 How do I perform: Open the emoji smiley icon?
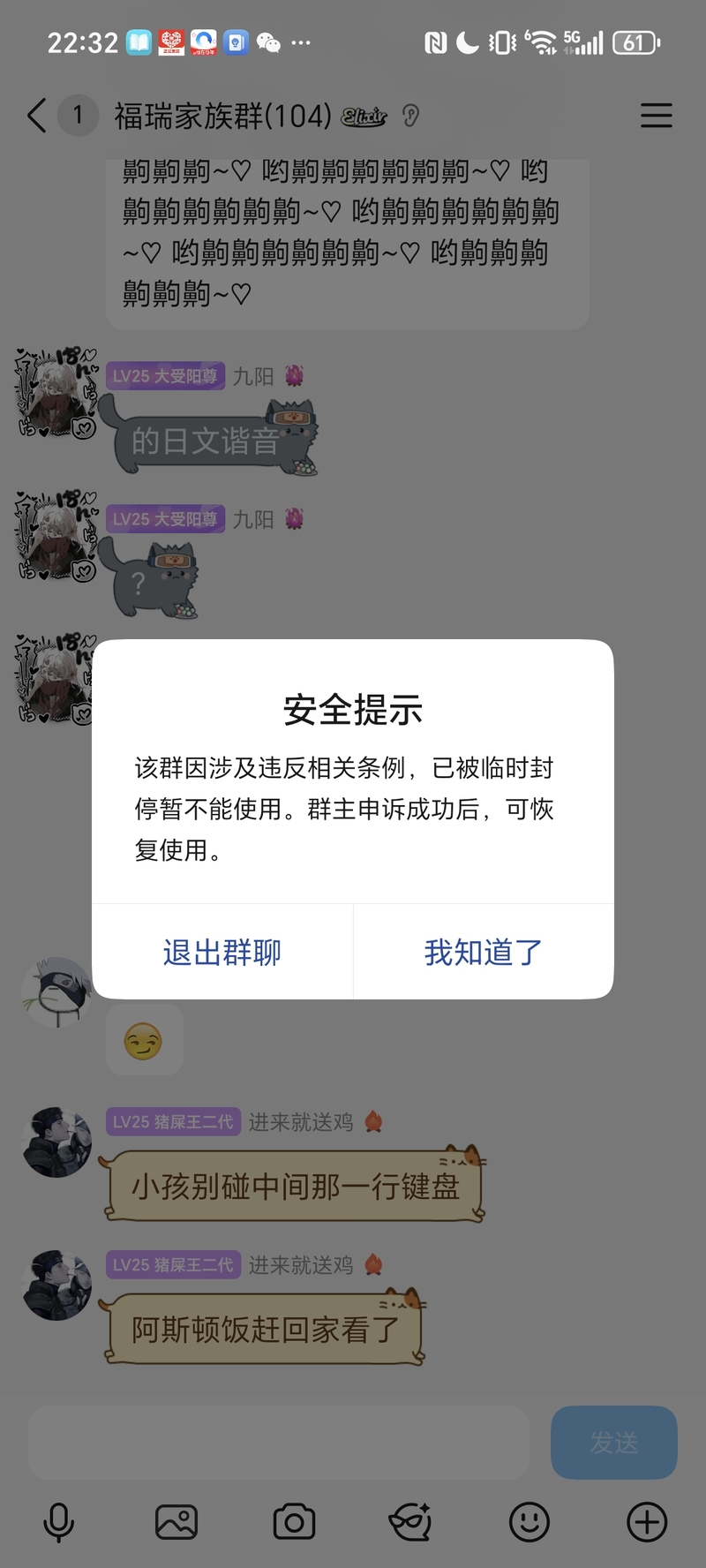[529, 1521]
